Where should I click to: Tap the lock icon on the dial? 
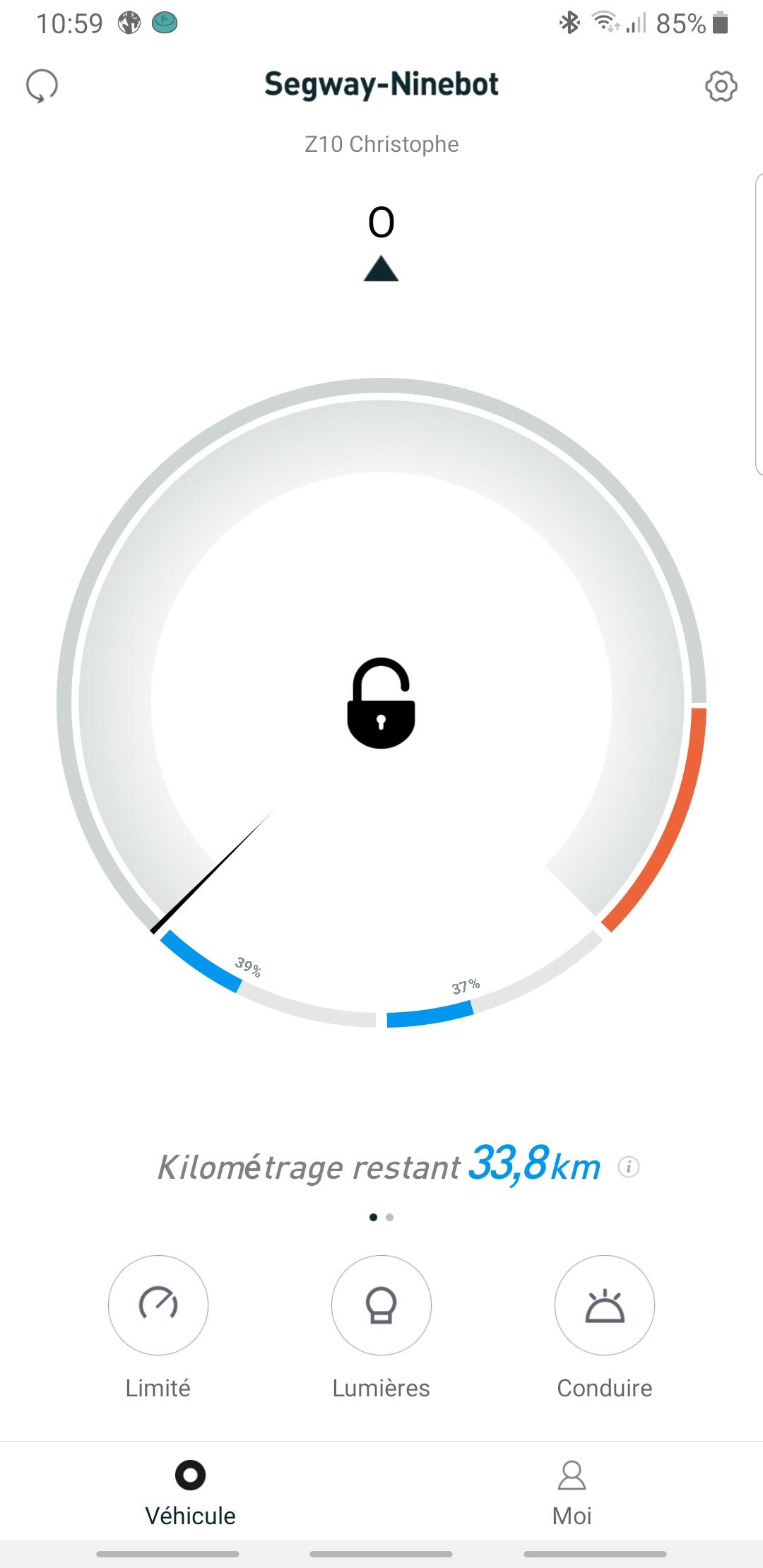click(381, 703)
